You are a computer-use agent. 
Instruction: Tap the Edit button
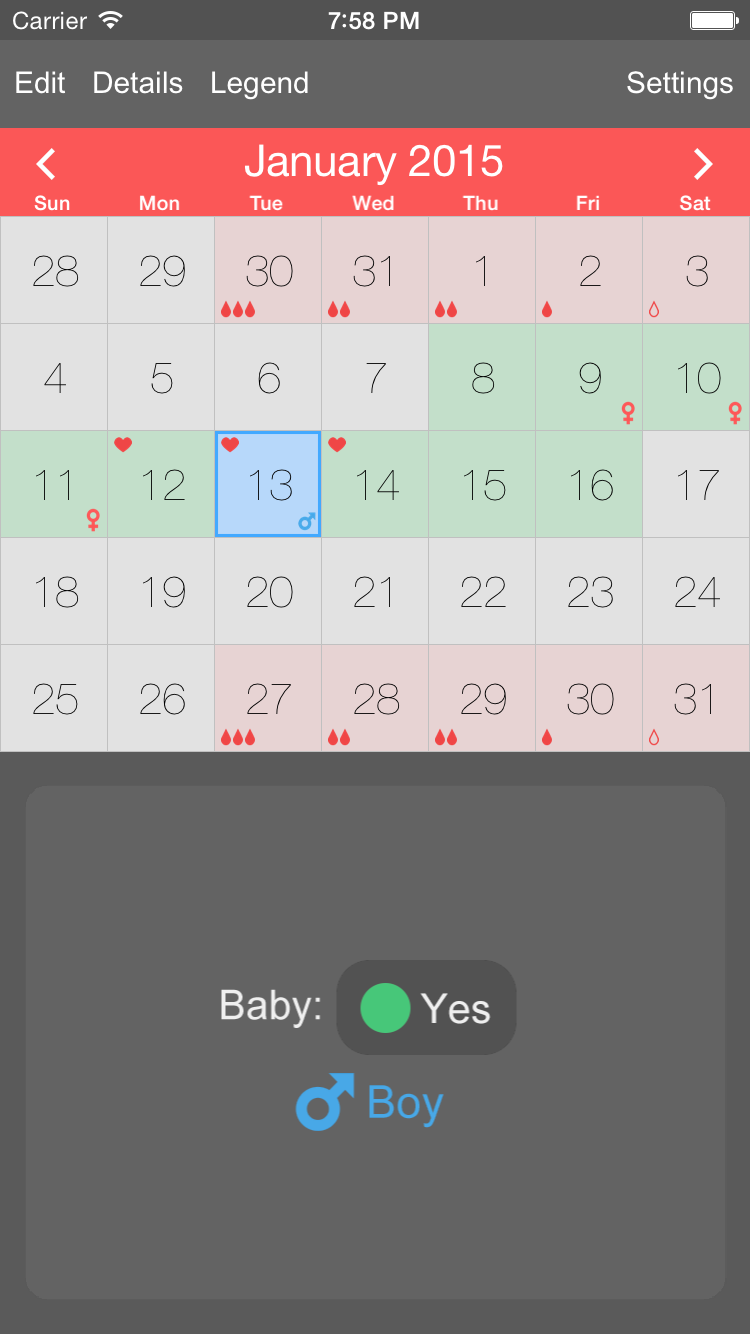click(x=40, y=83)
